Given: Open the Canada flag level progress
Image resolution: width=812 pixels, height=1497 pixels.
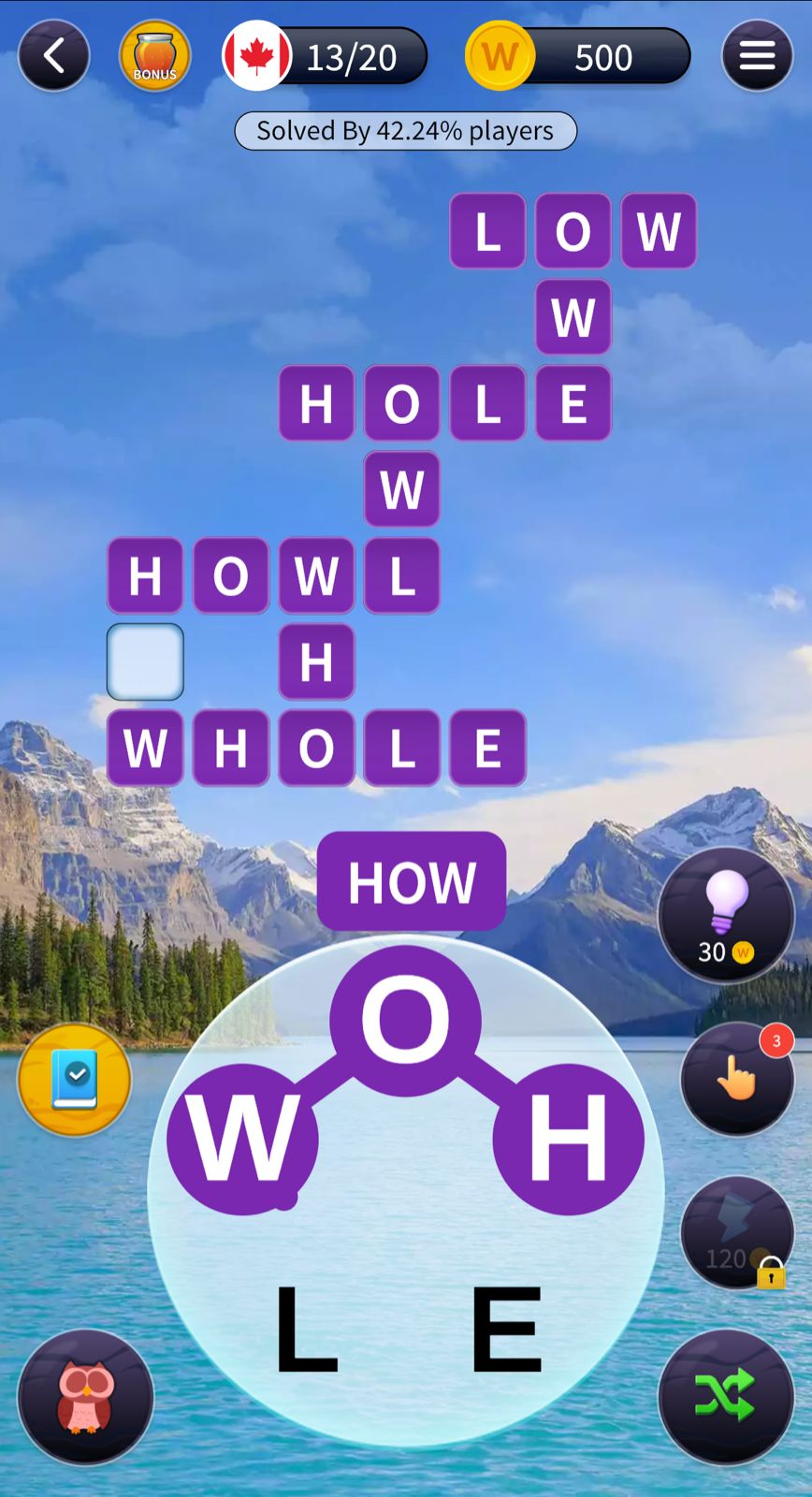Looking at the screenshot, I should (x=323, y=56).
